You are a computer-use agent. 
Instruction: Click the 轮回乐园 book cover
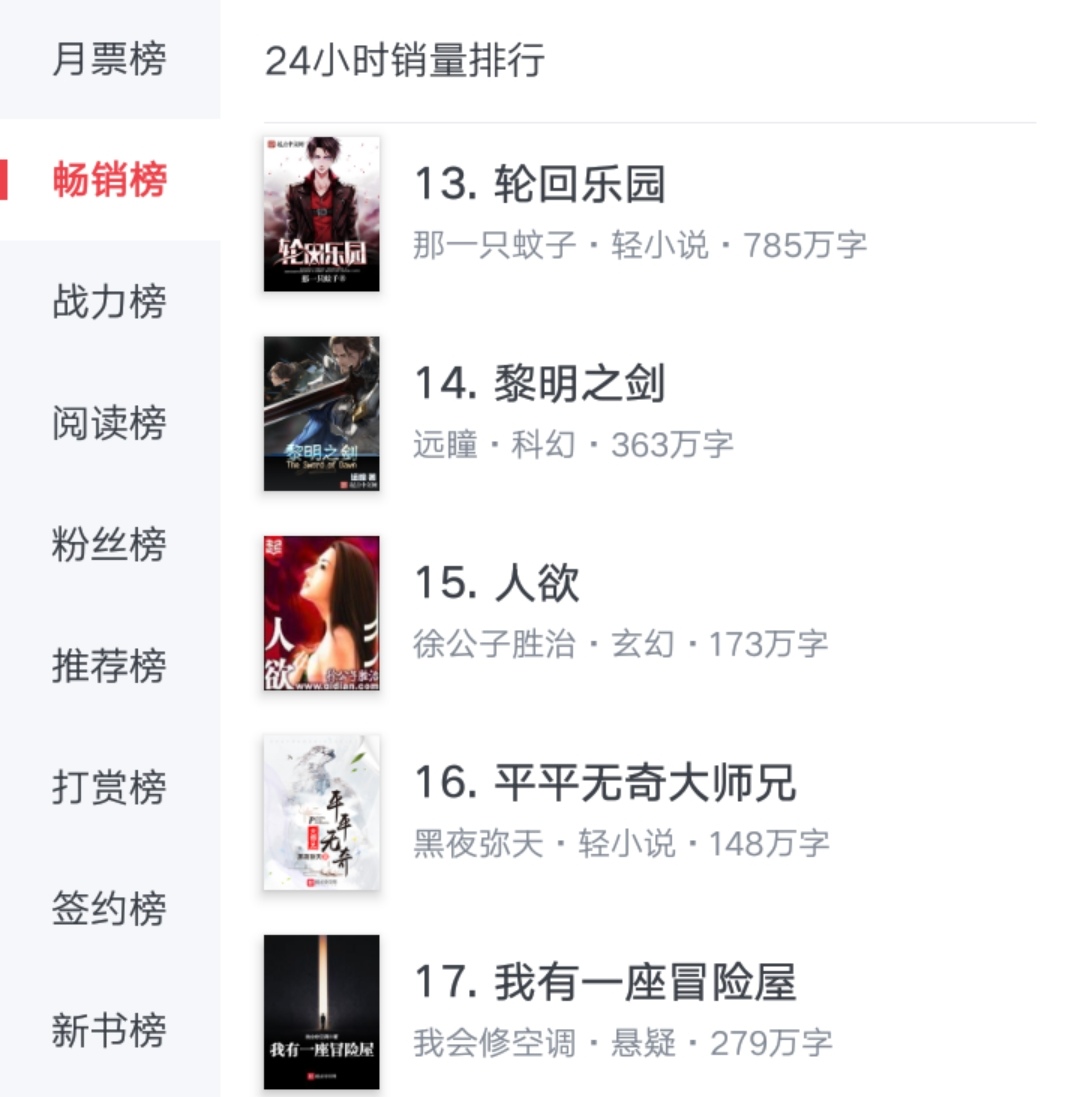tap(319, 212)
